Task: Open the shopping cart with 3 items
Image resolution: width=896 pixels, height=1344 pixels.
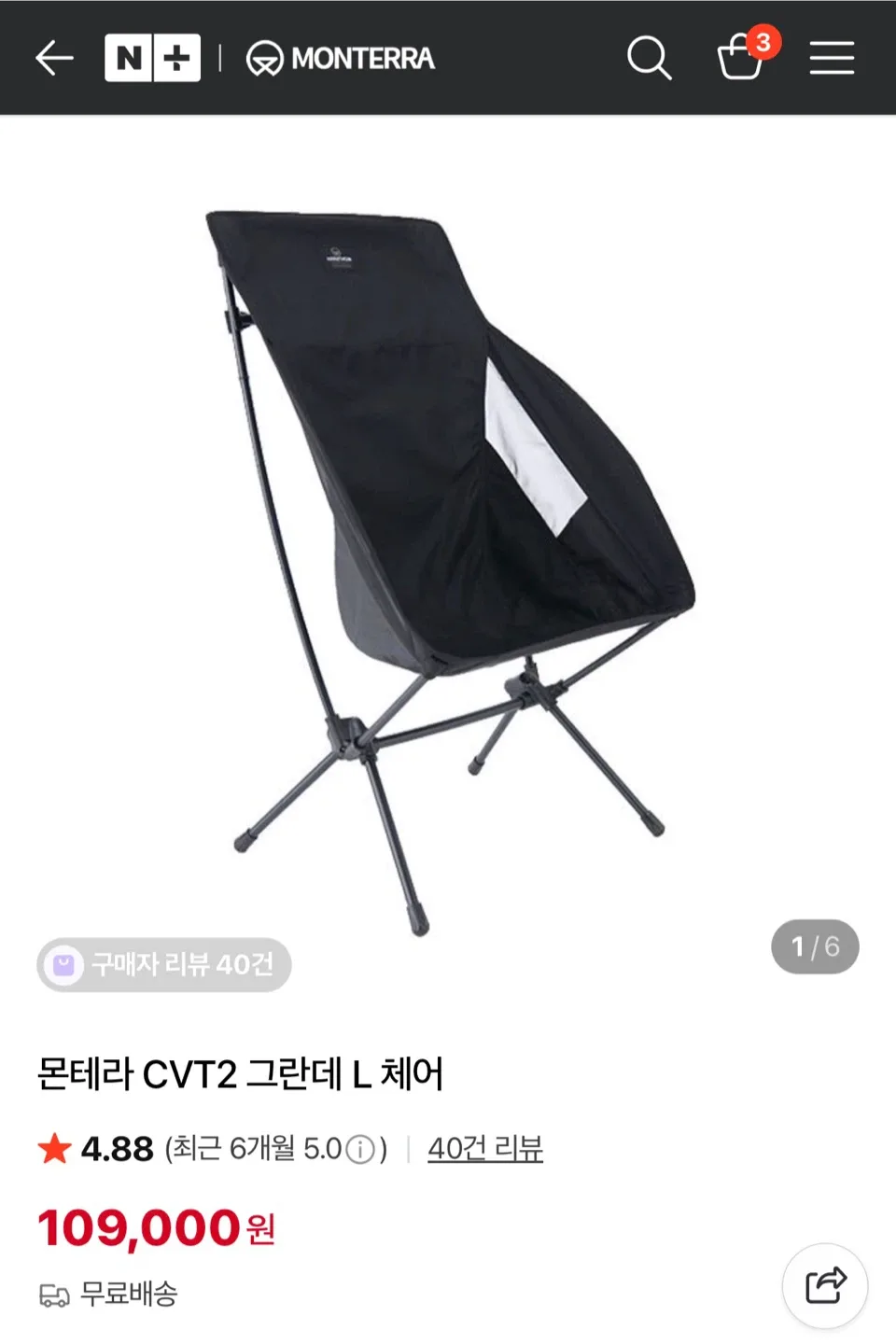Action: (742, 56)
